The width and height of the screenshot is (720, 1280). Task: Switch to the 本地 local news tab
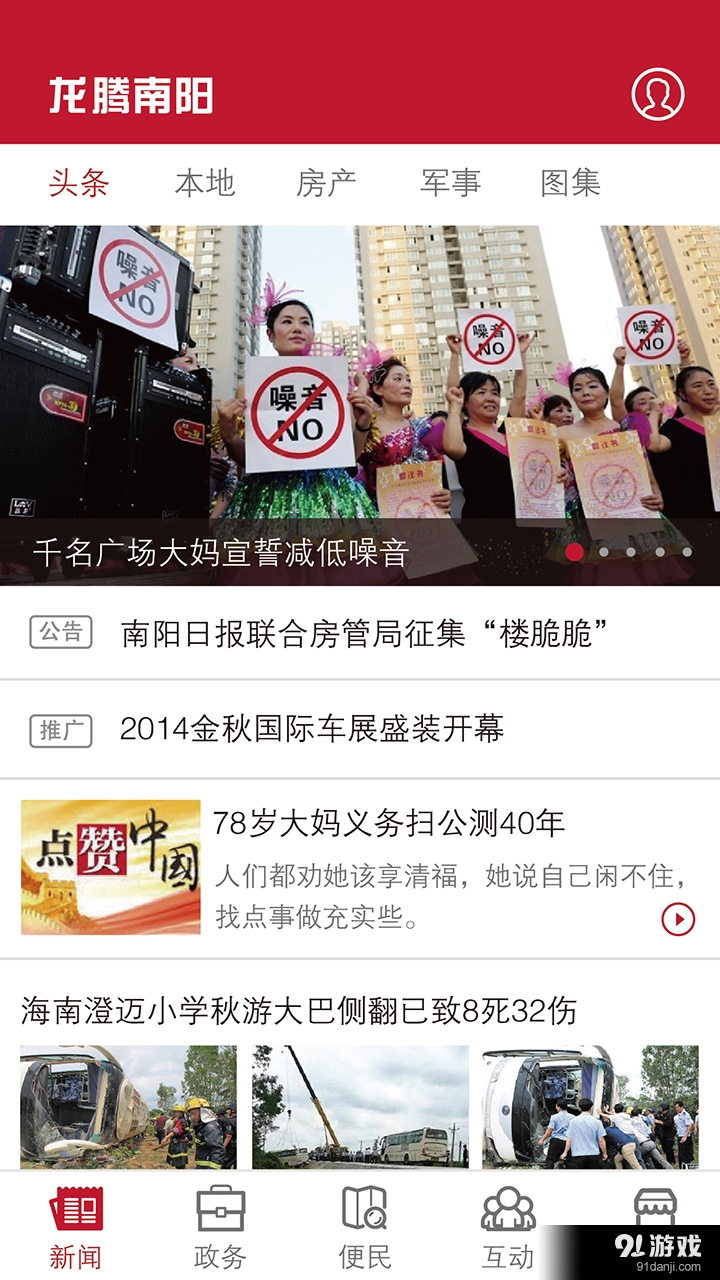[205, 182]
